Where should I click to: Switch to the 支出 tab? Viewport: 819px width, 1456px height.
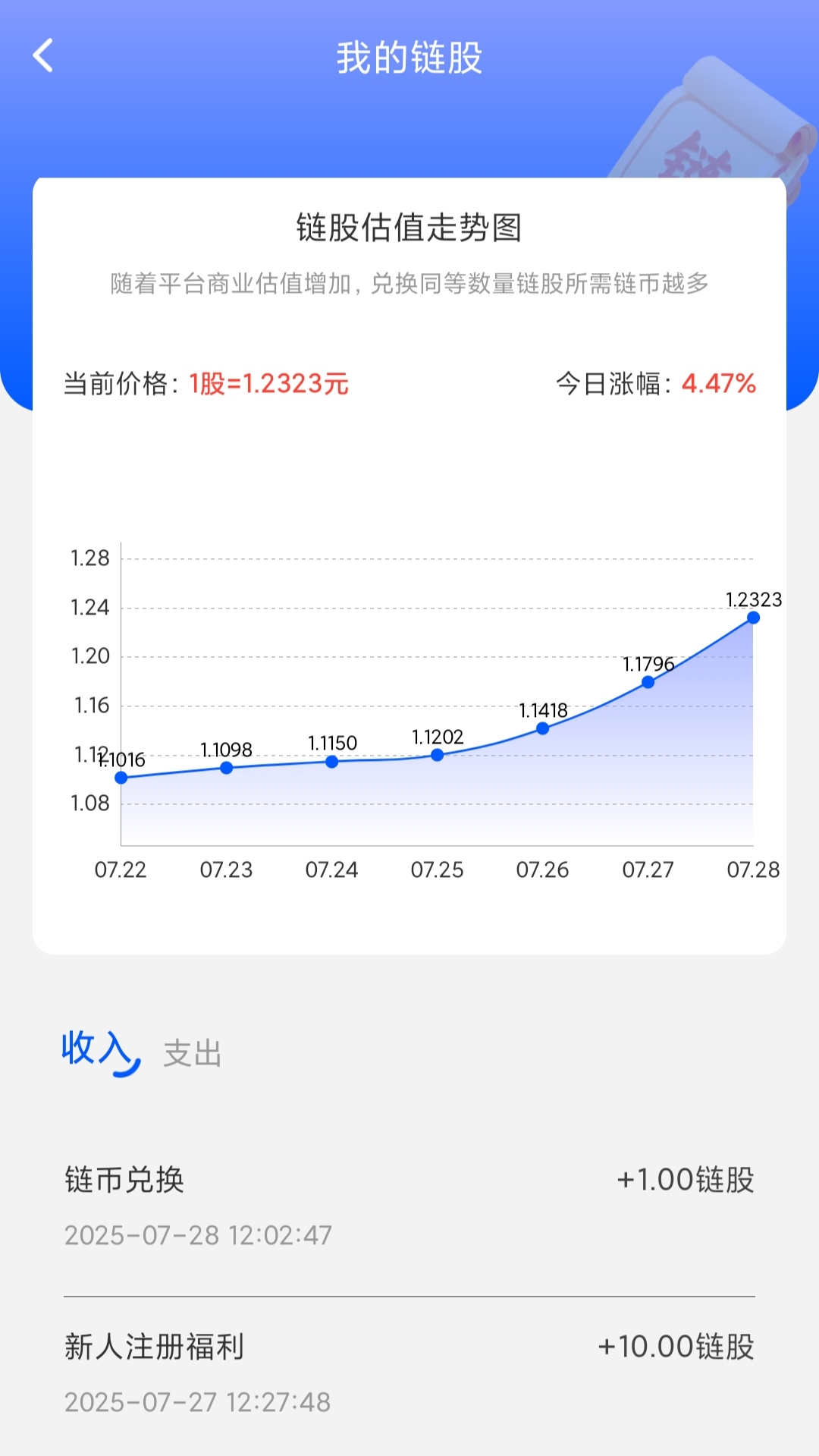coord(190,1055)
